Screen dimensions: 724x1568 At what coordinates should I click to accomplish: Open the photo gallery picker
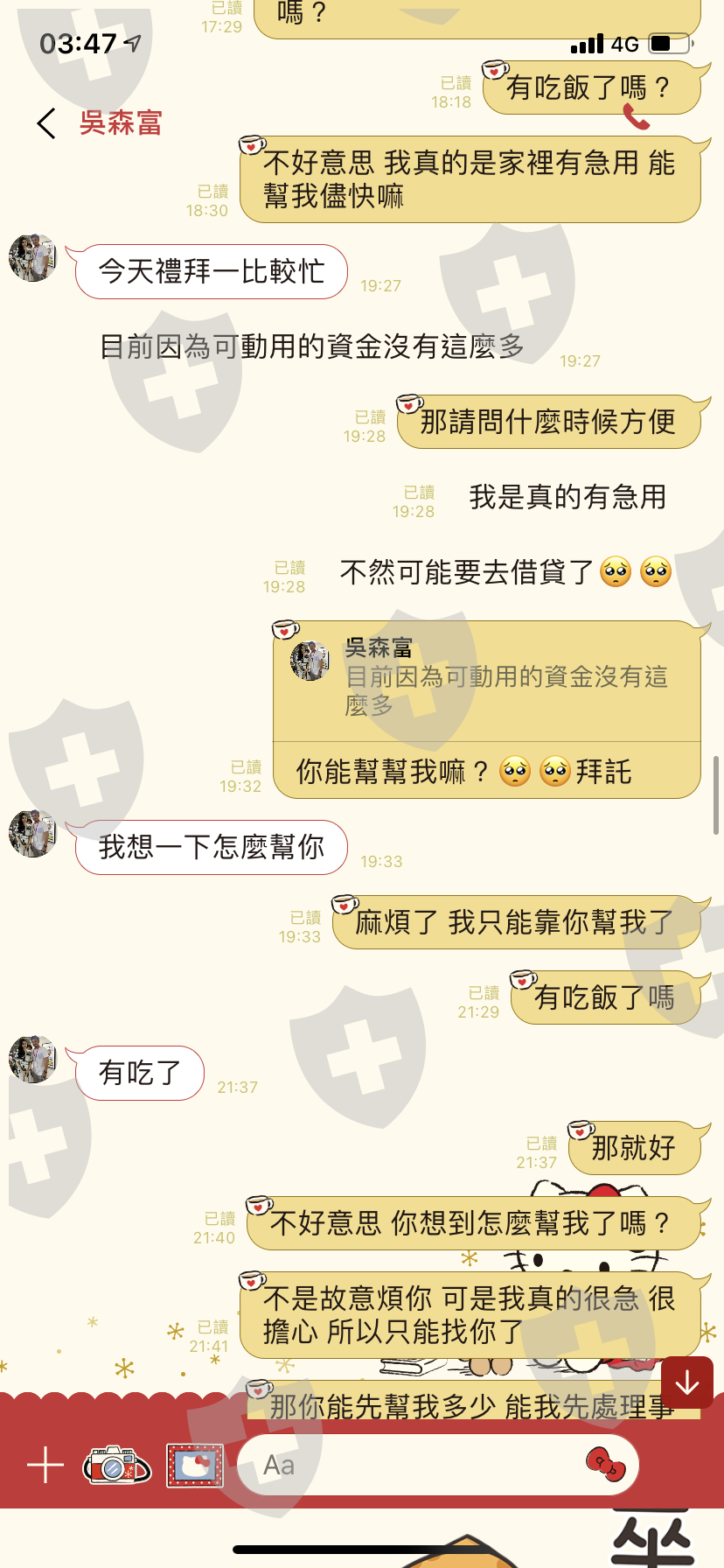pos(195,1465)
